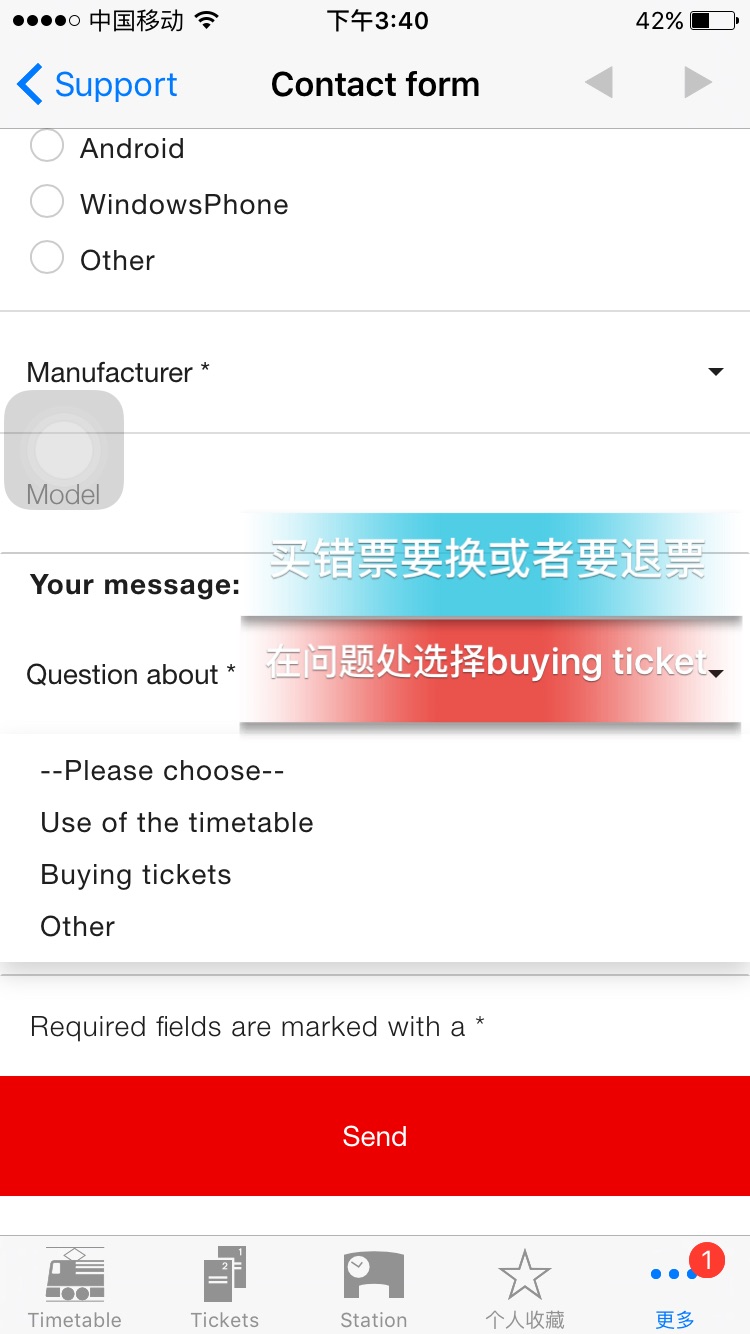This screenshot has width=750, height=1334.
Task: Go to the Station tab
Action: (x=374, y=1287)
